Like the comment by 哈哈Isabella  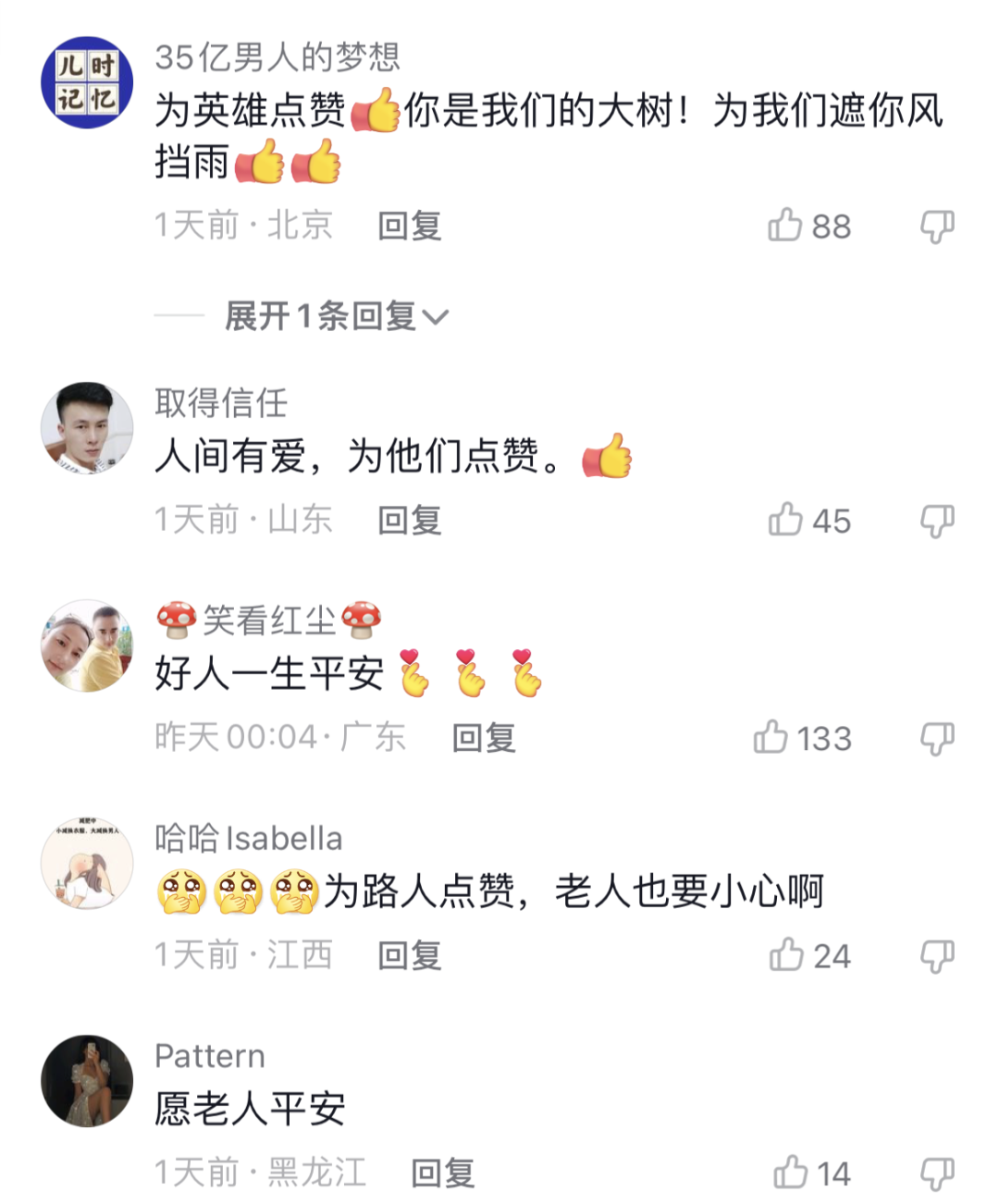tap(786, 954)
